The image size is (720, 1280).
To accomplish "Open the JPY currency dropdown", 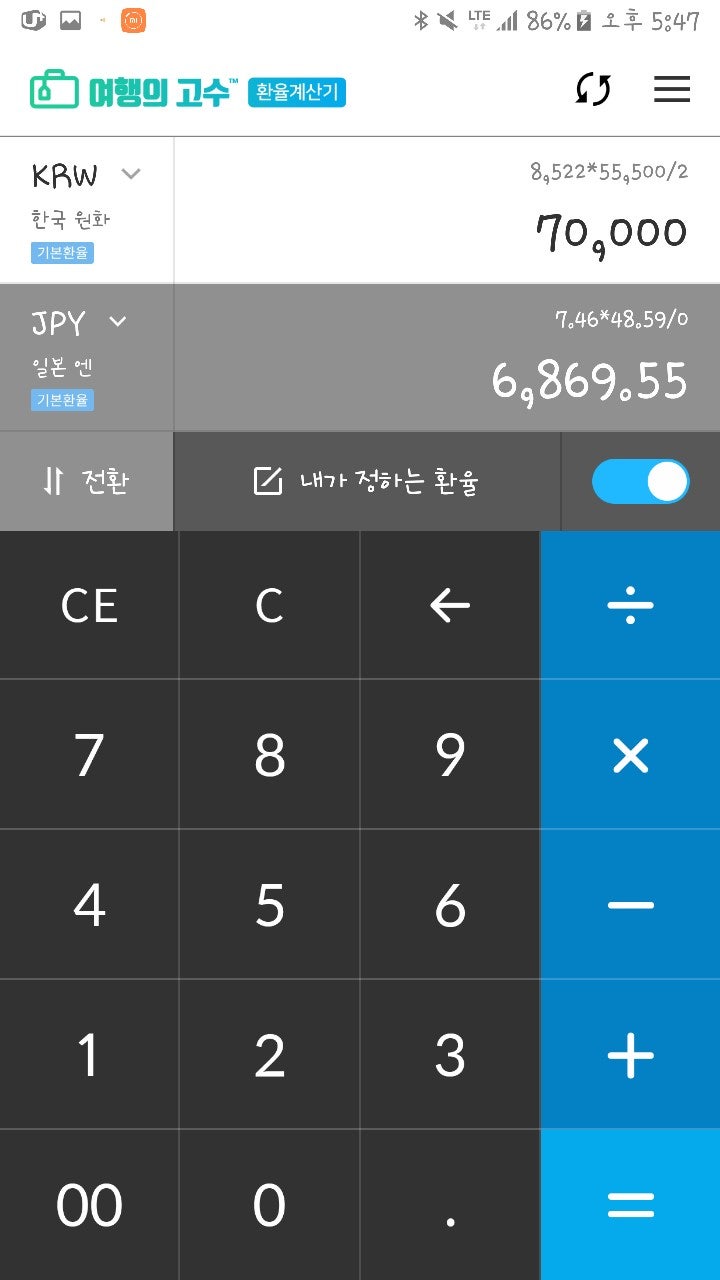I will click(118, 322).
